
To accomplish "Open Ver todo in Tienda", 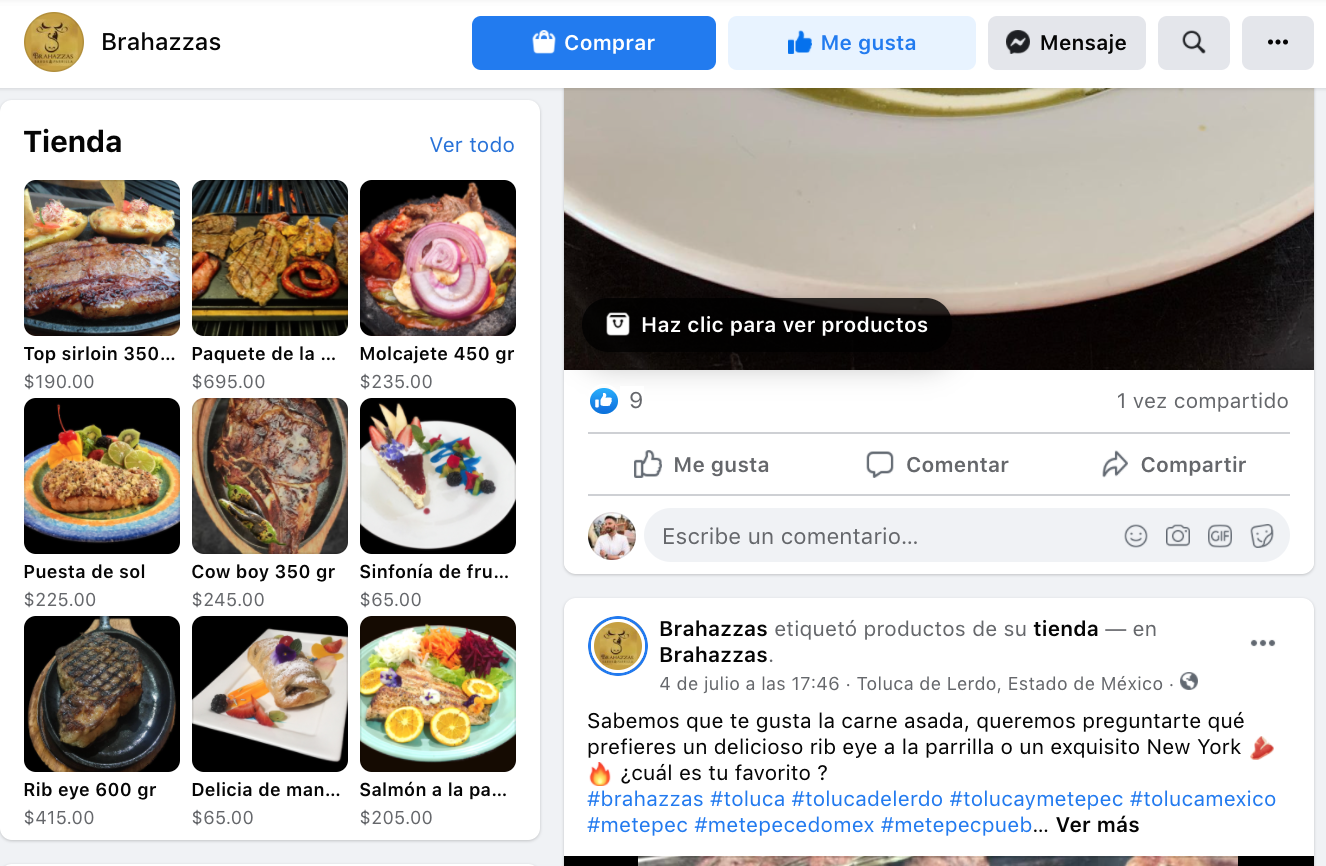I will (x=471, y=145).
